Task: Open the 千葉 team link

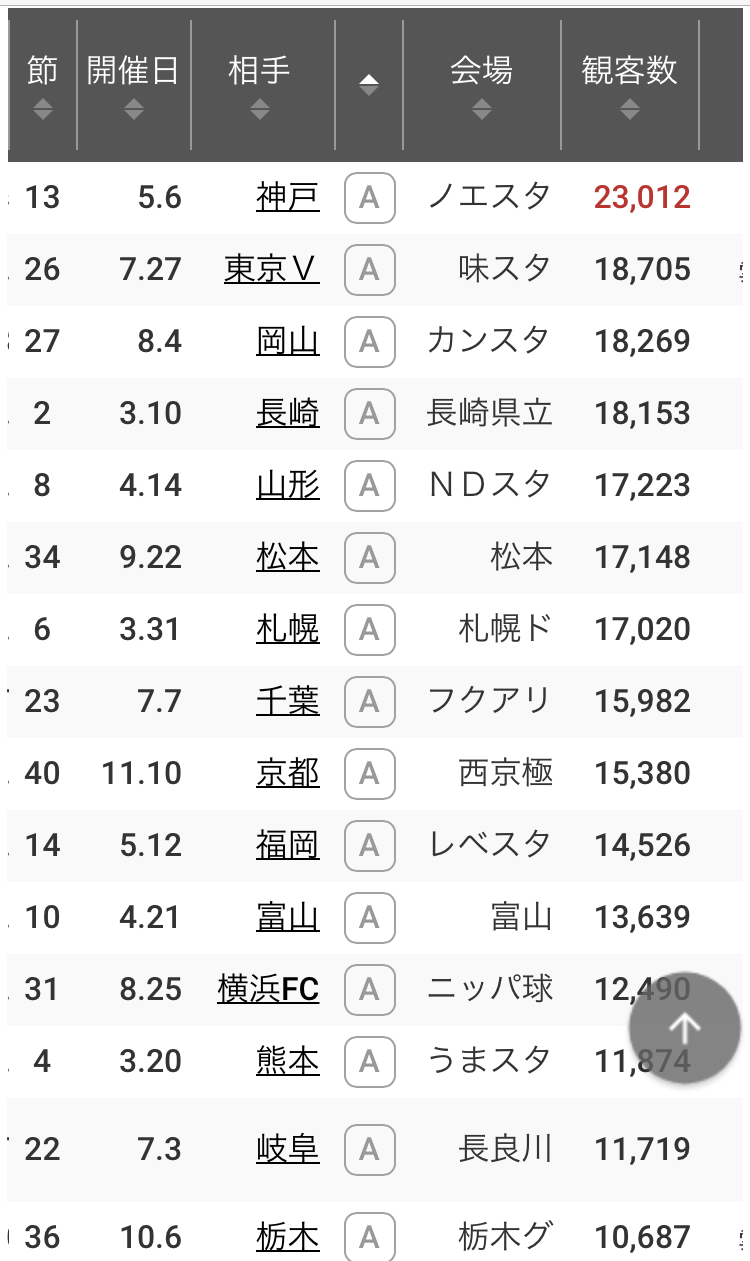Action: pos(288,701)
